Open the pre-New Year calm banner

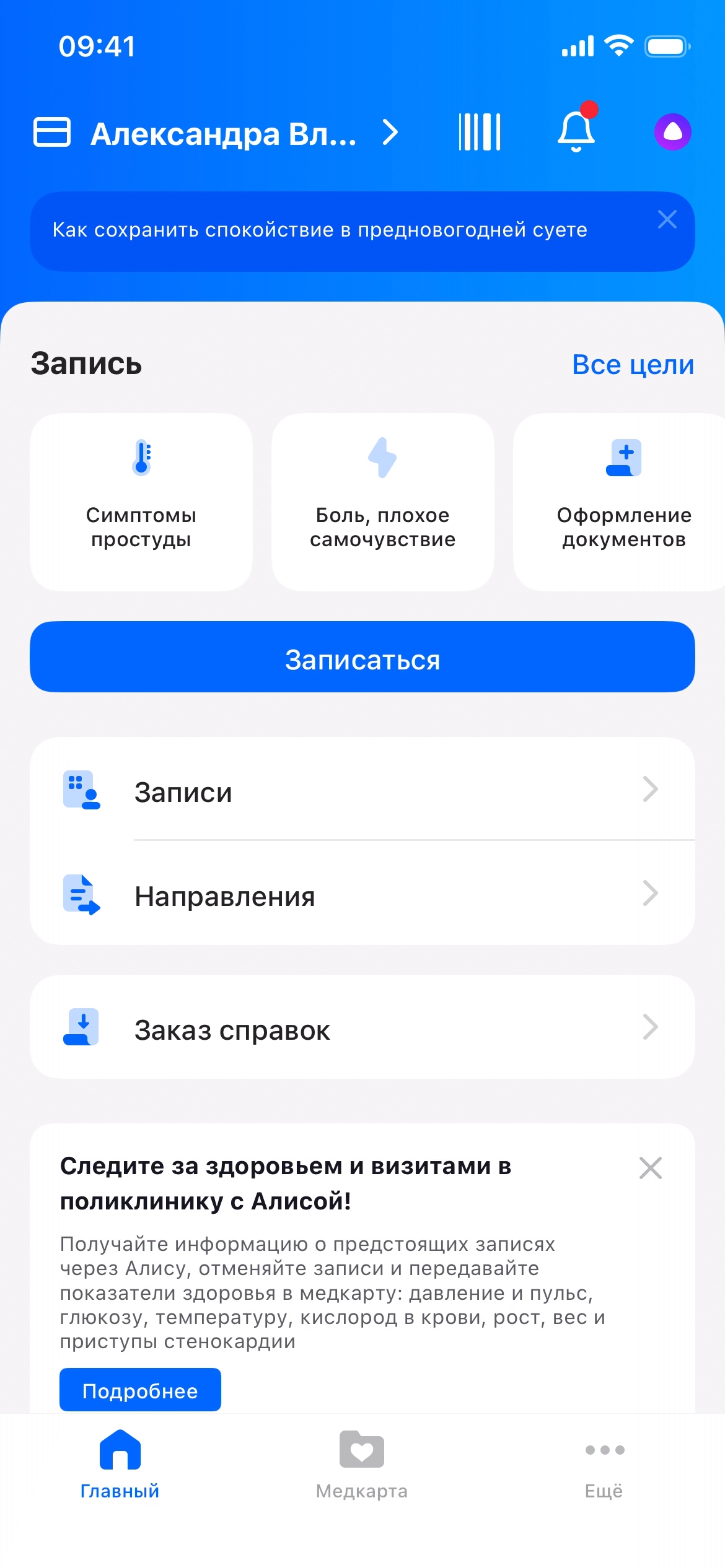click(x=320, y=230)
